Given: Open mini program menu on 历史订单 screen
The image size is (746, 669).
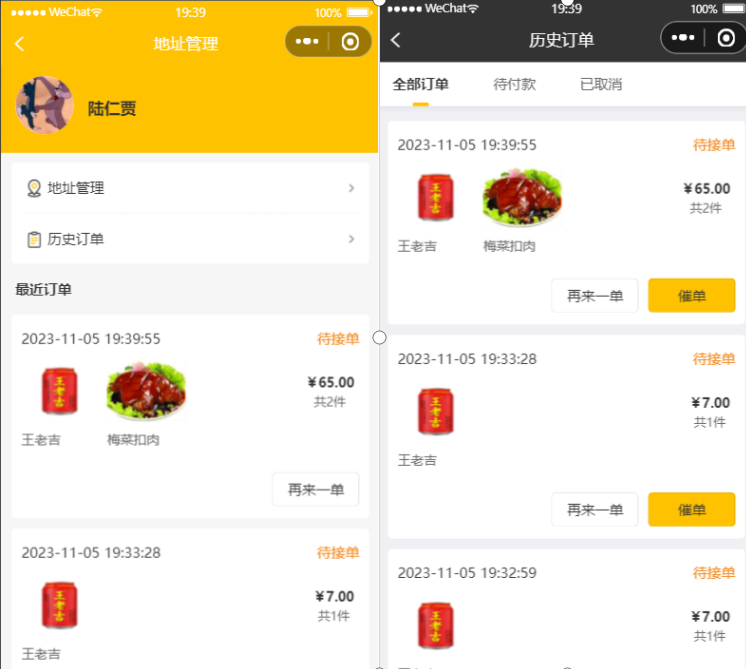Looking at the screenshot, I should click(x=684, y=38).
